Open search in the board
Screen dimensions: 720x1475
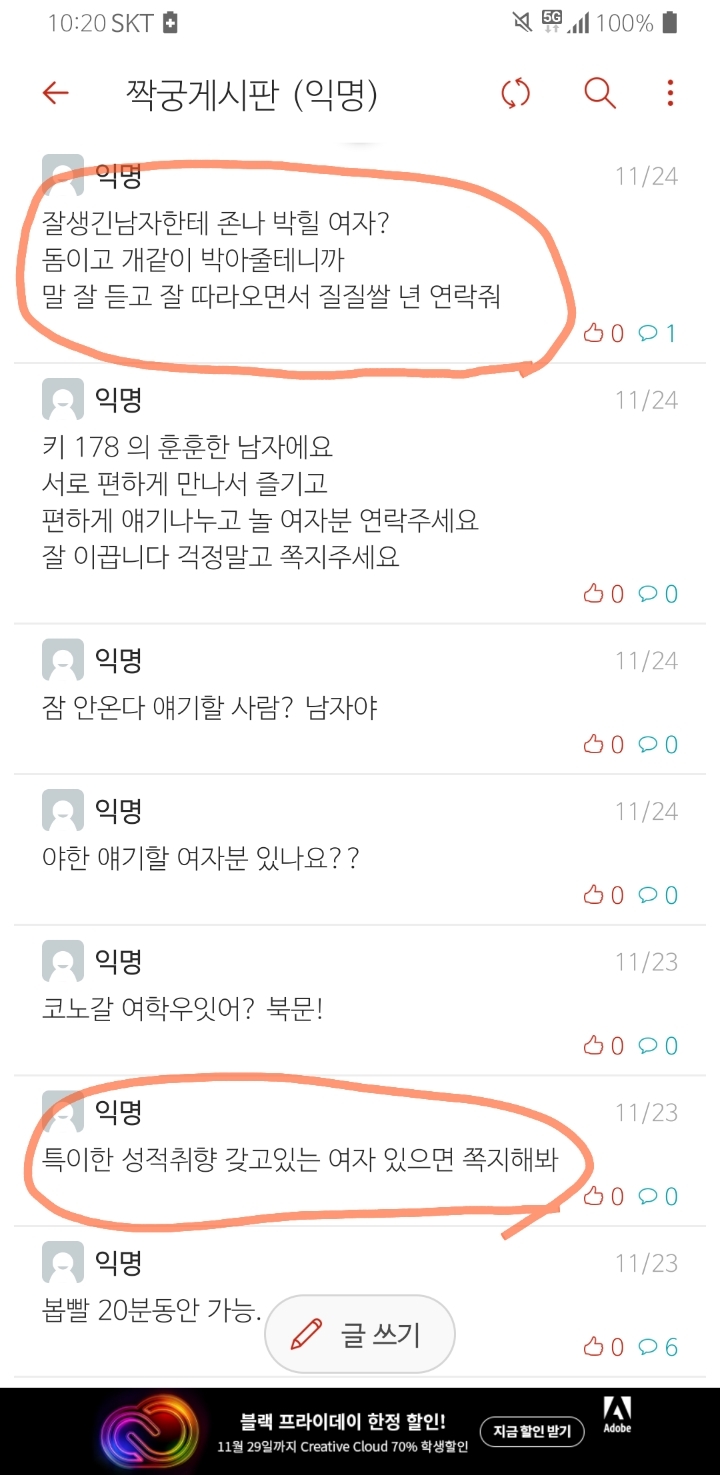click(x=599, y=94)
